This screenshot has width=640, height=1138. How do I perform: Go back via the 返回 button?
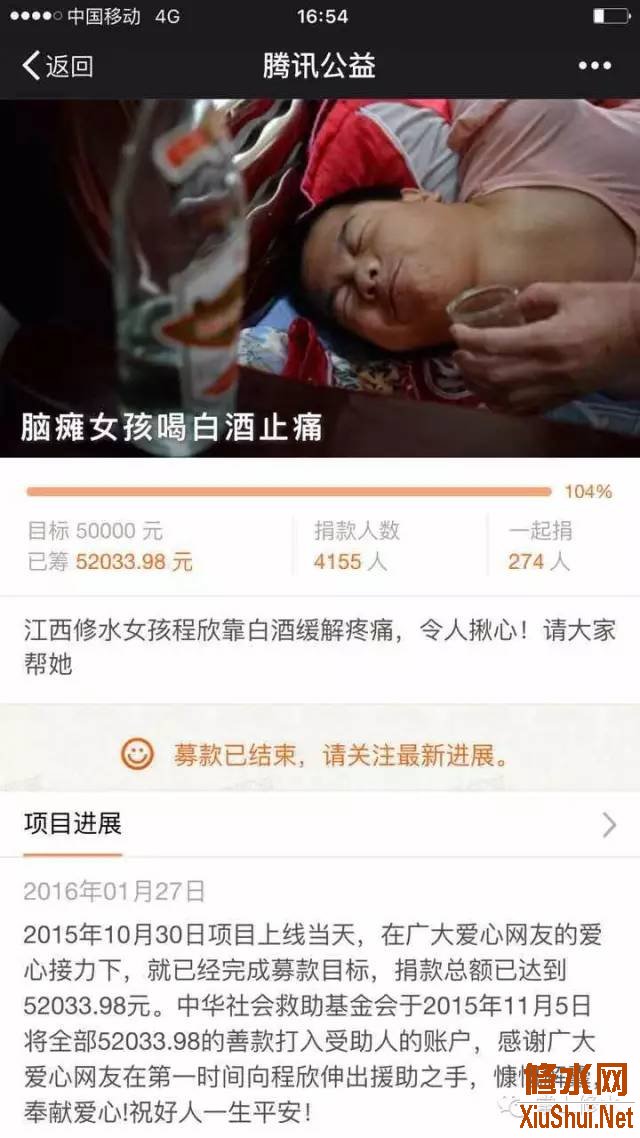point(57,66)
